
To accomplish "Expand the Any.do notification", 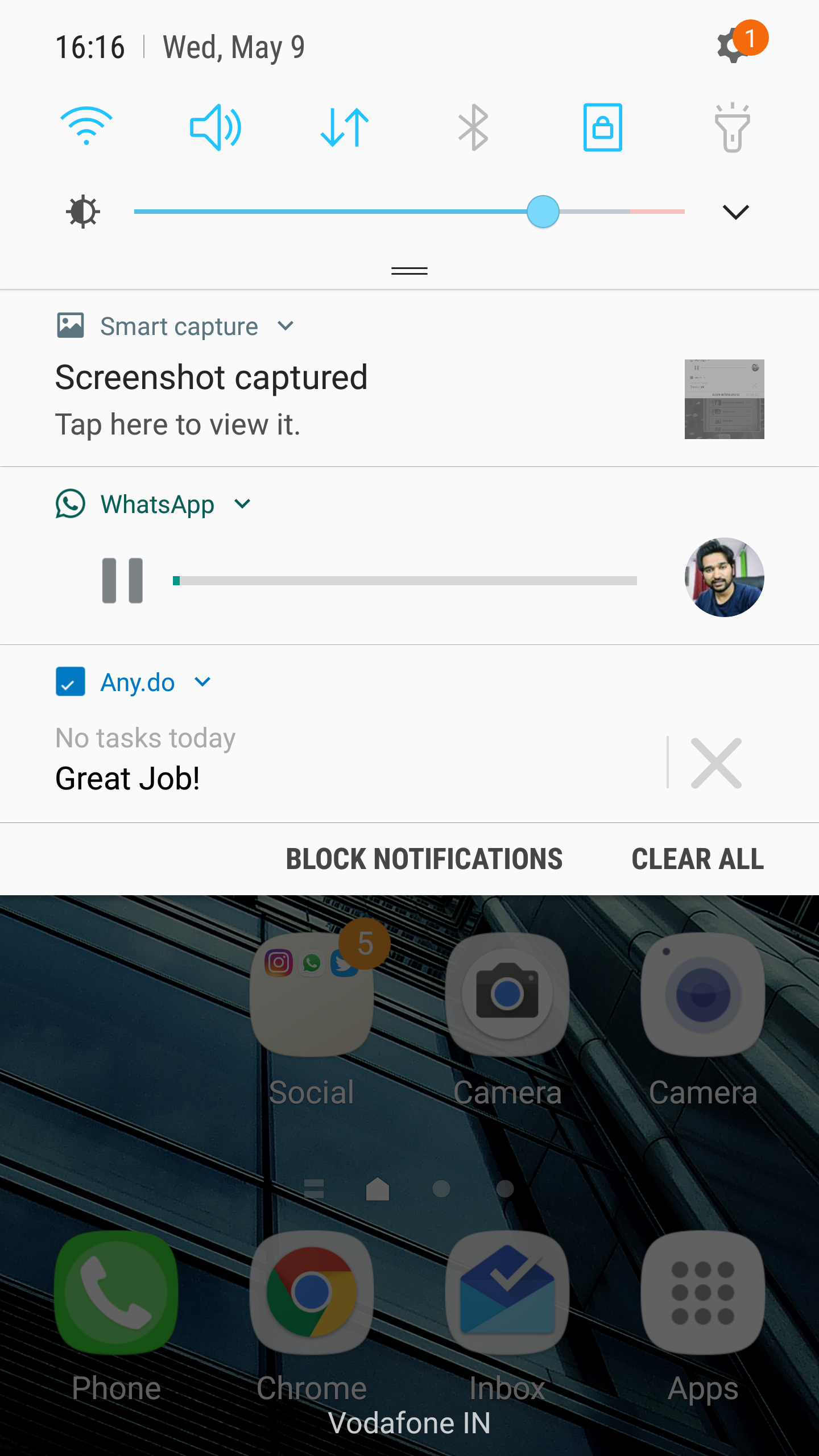I will 202,682.
